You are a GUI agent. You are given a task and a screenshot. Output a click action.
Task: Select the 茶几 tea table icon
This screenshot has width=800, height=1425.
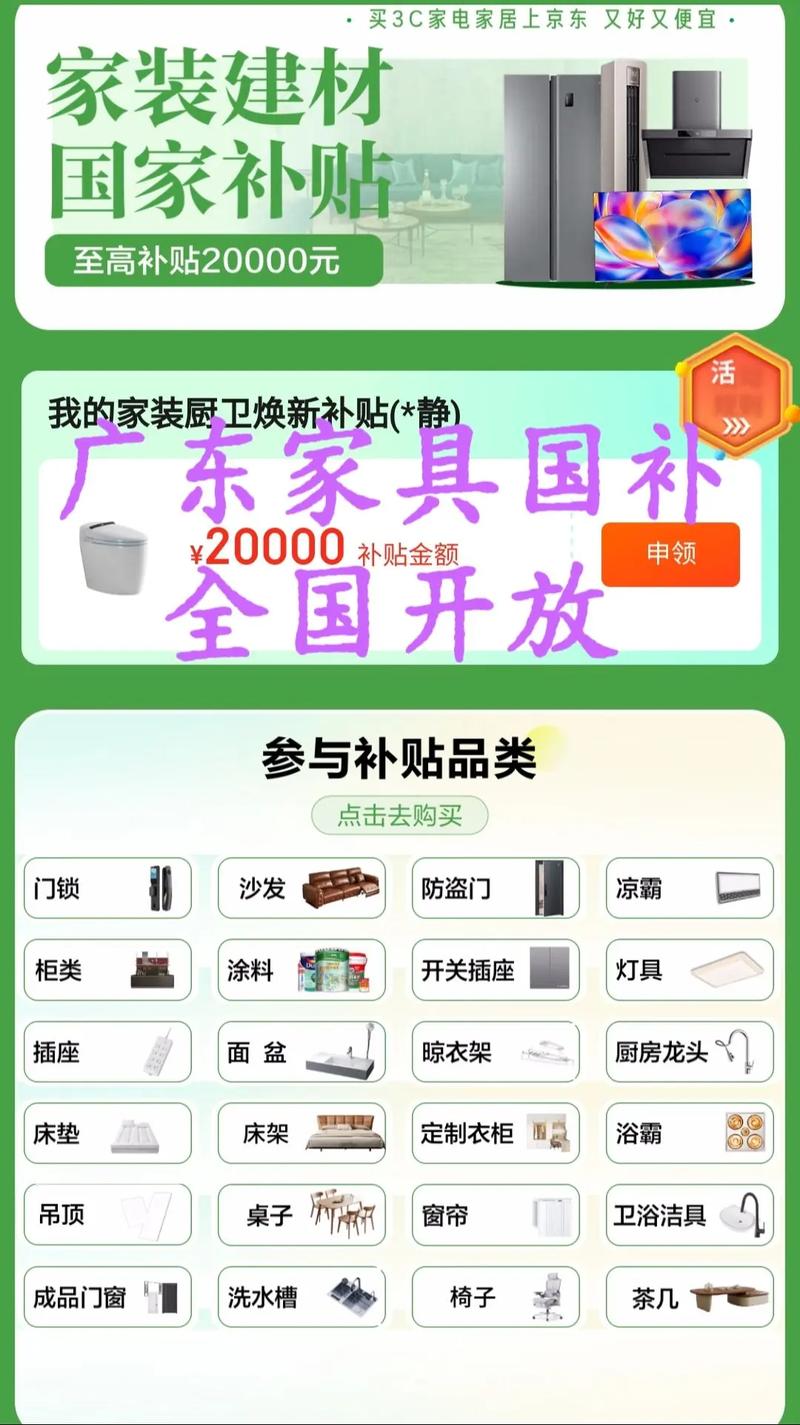tap(688, 1297)
